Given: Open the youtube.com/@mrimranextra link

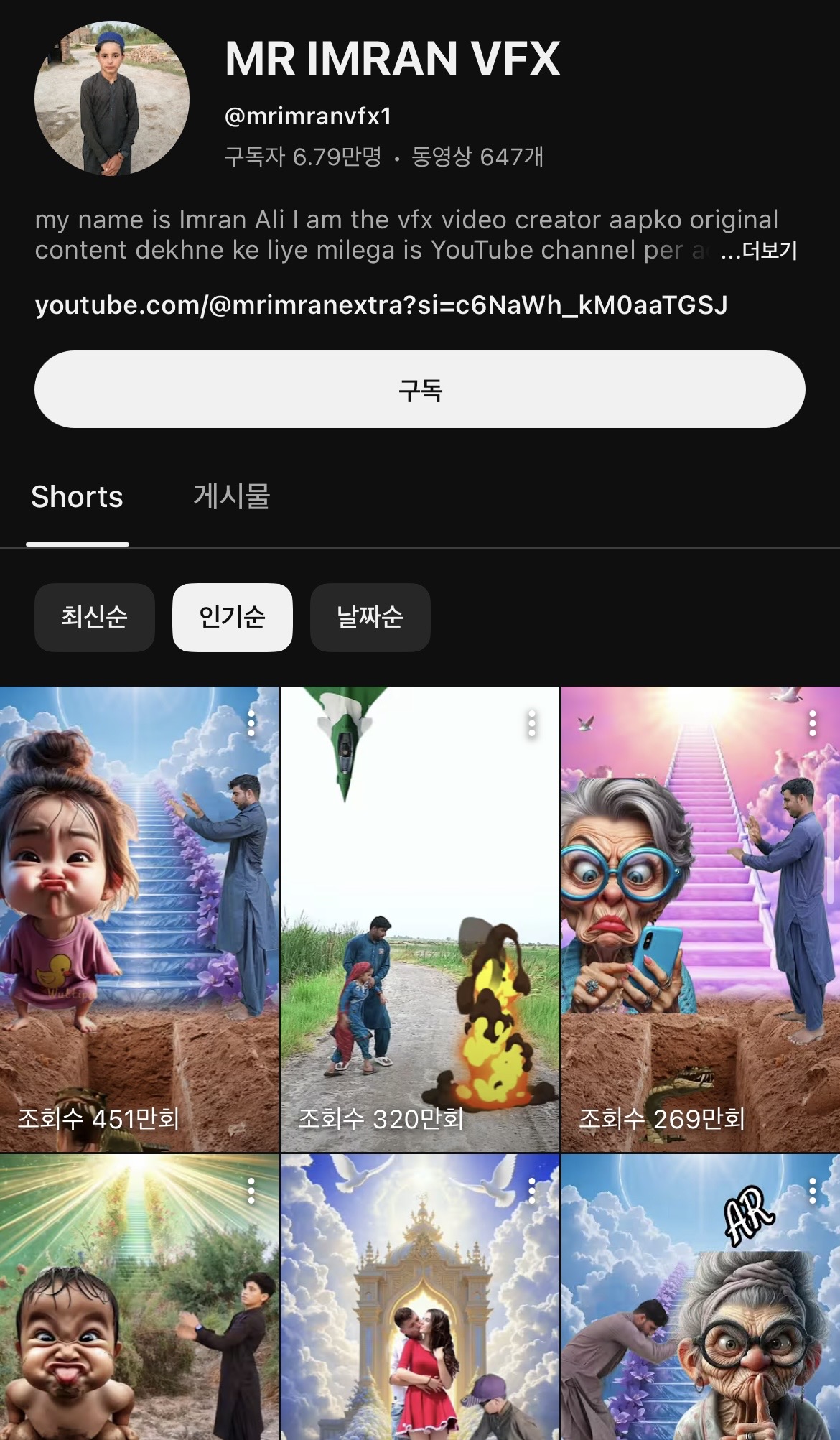Looking at the screenshot, I should click(381, 305).
